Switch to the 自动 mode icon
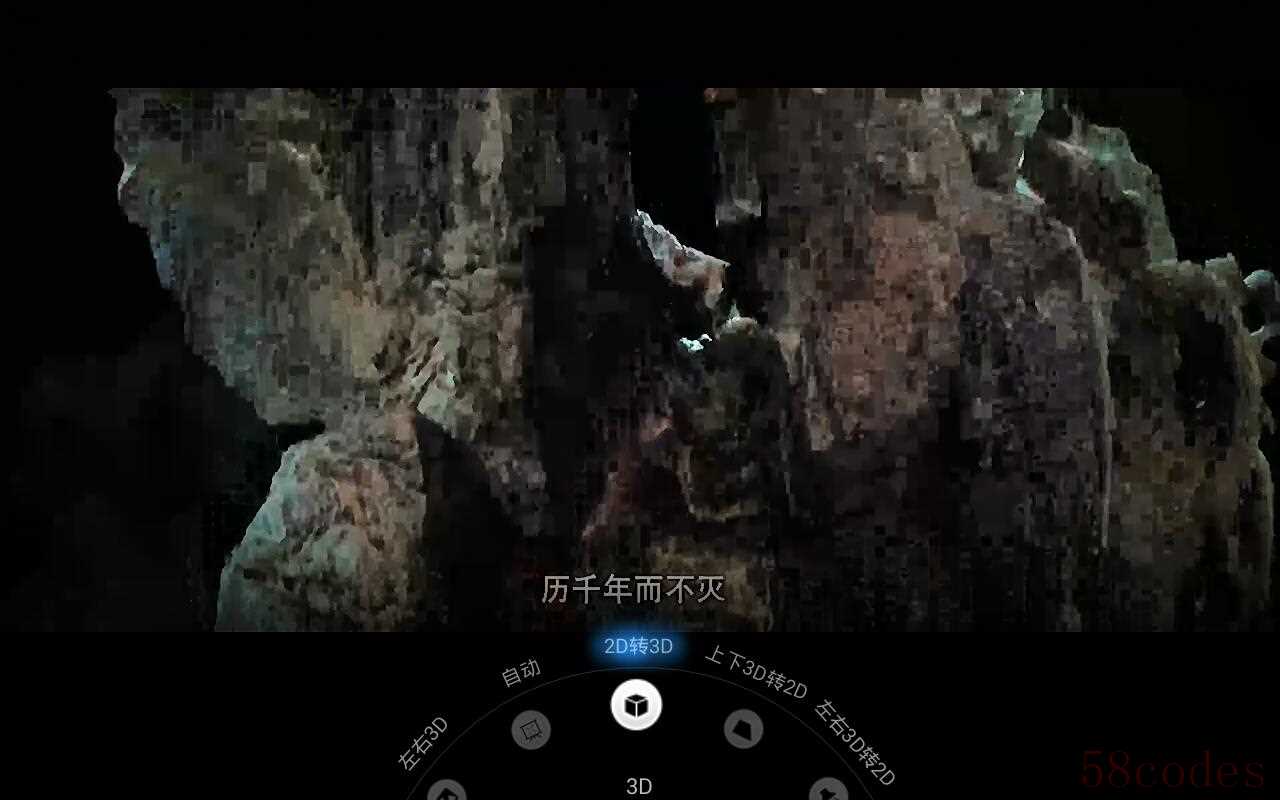The image size is (1280, 800). 531,729
